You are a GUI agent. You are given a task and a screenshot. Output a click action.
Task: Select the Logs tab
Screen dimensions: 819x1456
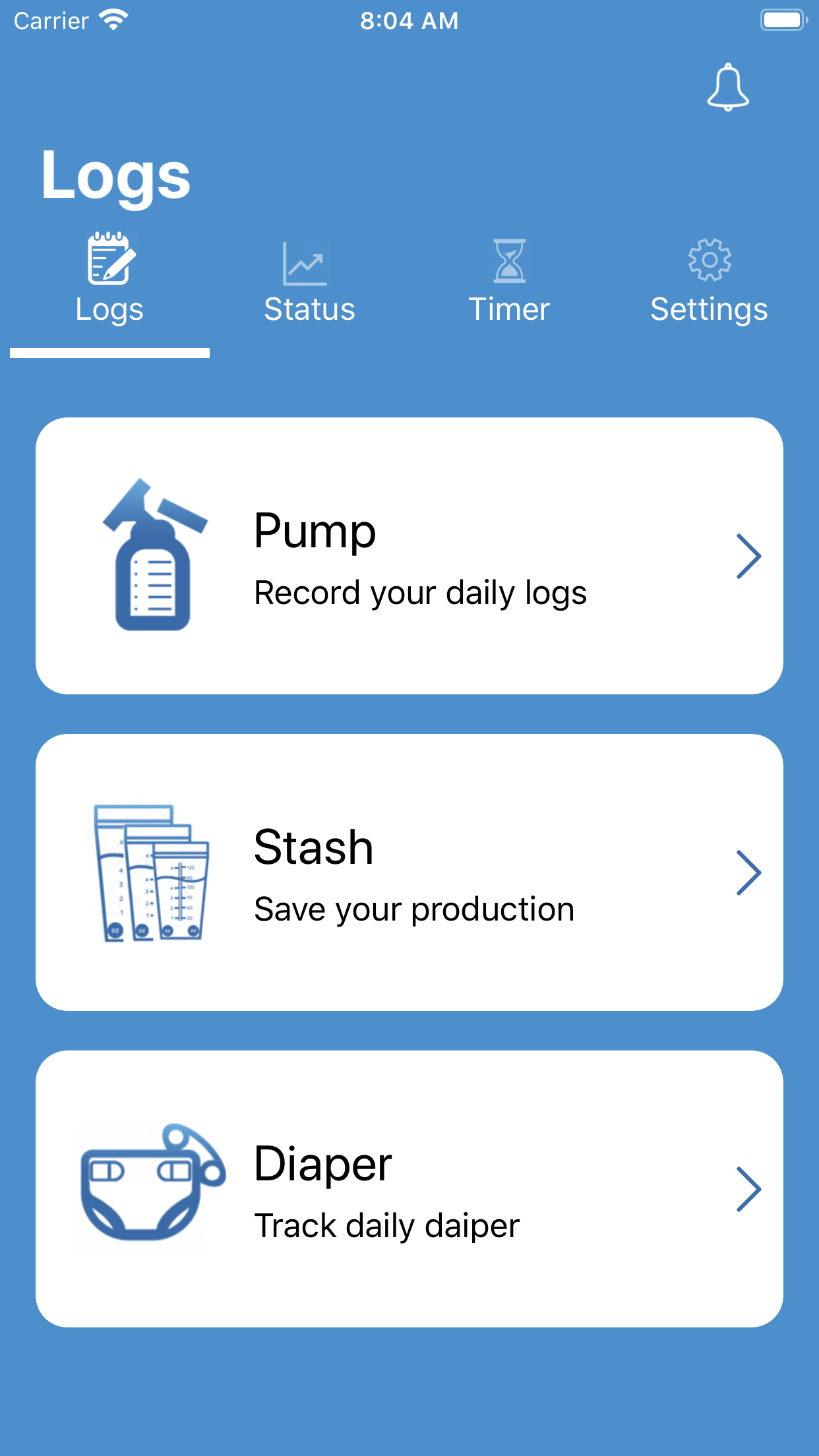pos(109,282)
